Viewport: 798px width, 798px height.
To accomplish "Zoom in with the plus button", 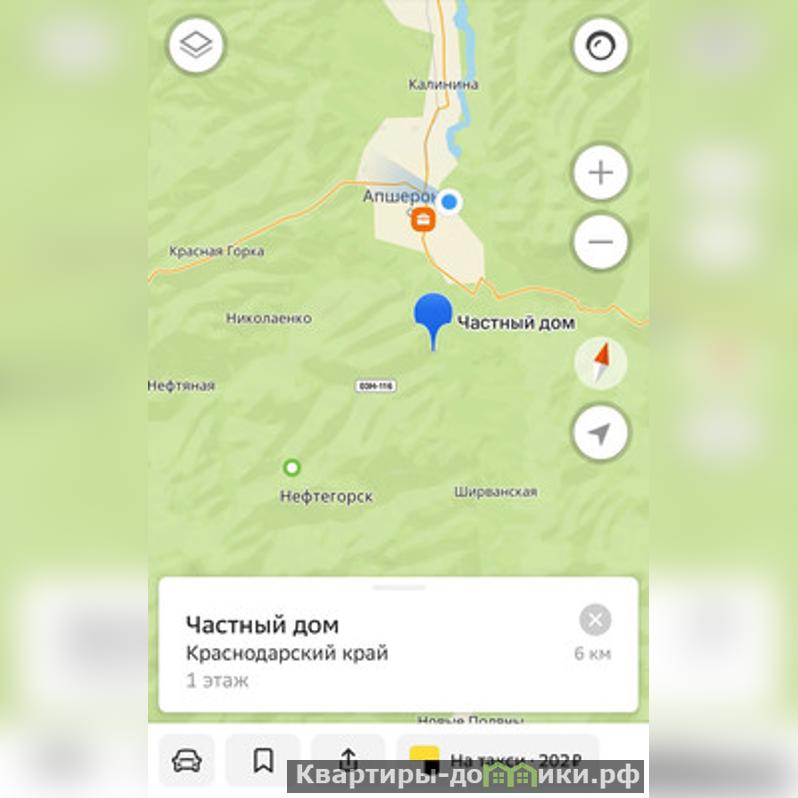I will pos(600,173).
